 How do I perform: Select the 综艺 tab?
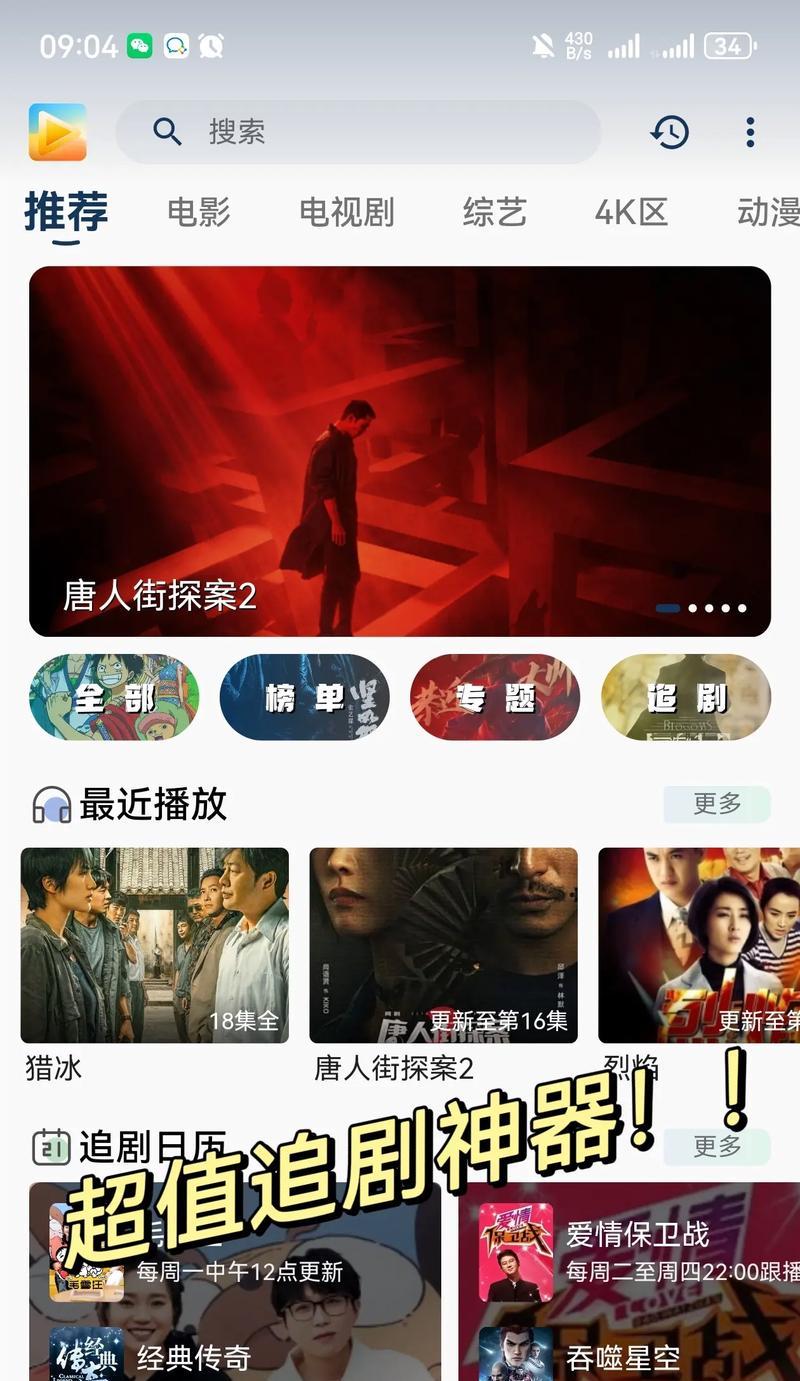point(494,212)
